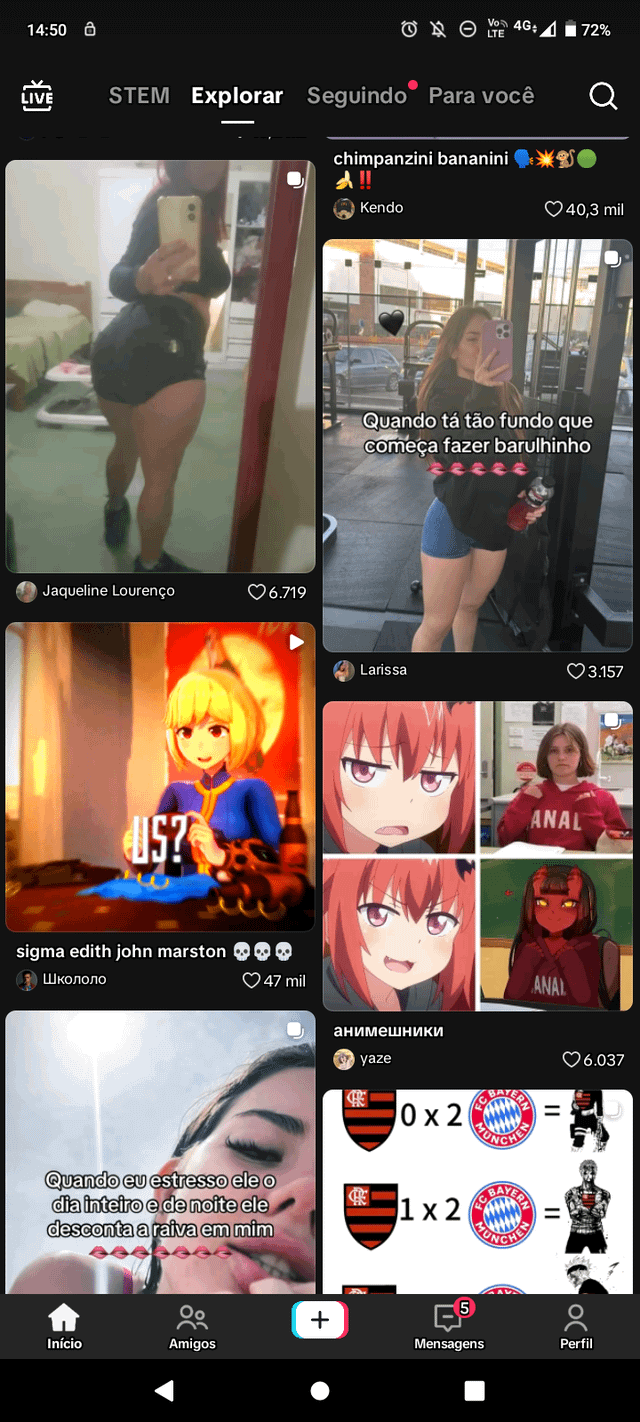Screen dimensions: 640x1422
Task: Open Larissa's gym selfie post
Action: pos(477,445)
